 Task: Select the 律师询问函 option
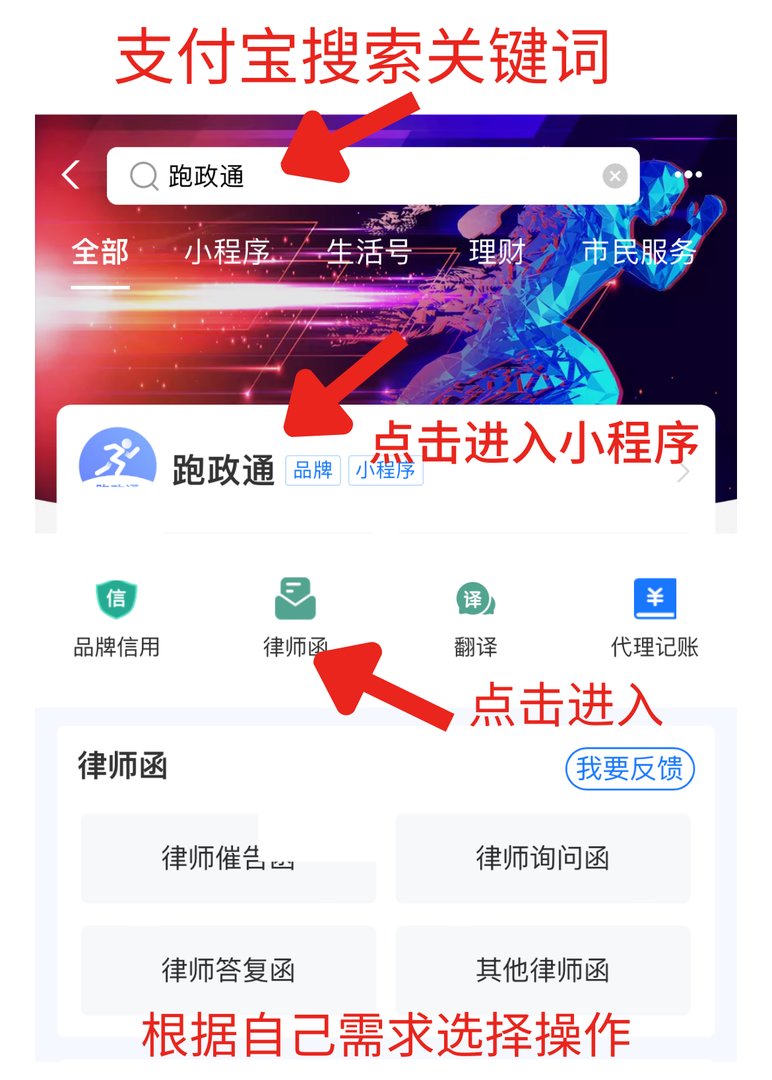[543, 858]
